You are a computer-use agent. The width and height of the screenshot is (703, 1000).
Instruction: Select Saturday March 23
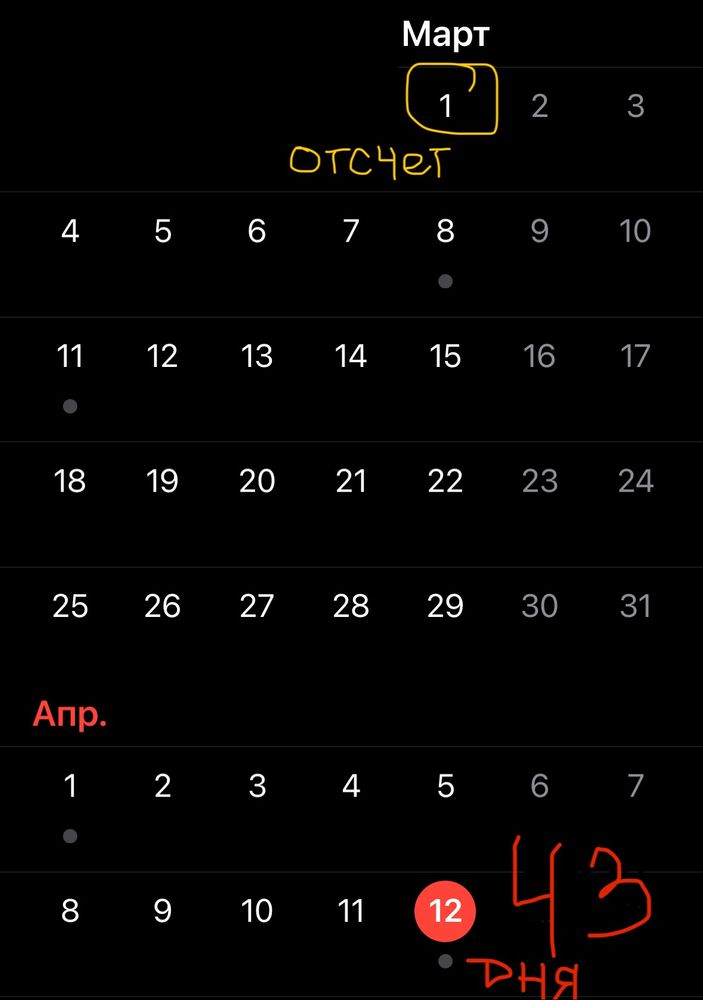540,481
